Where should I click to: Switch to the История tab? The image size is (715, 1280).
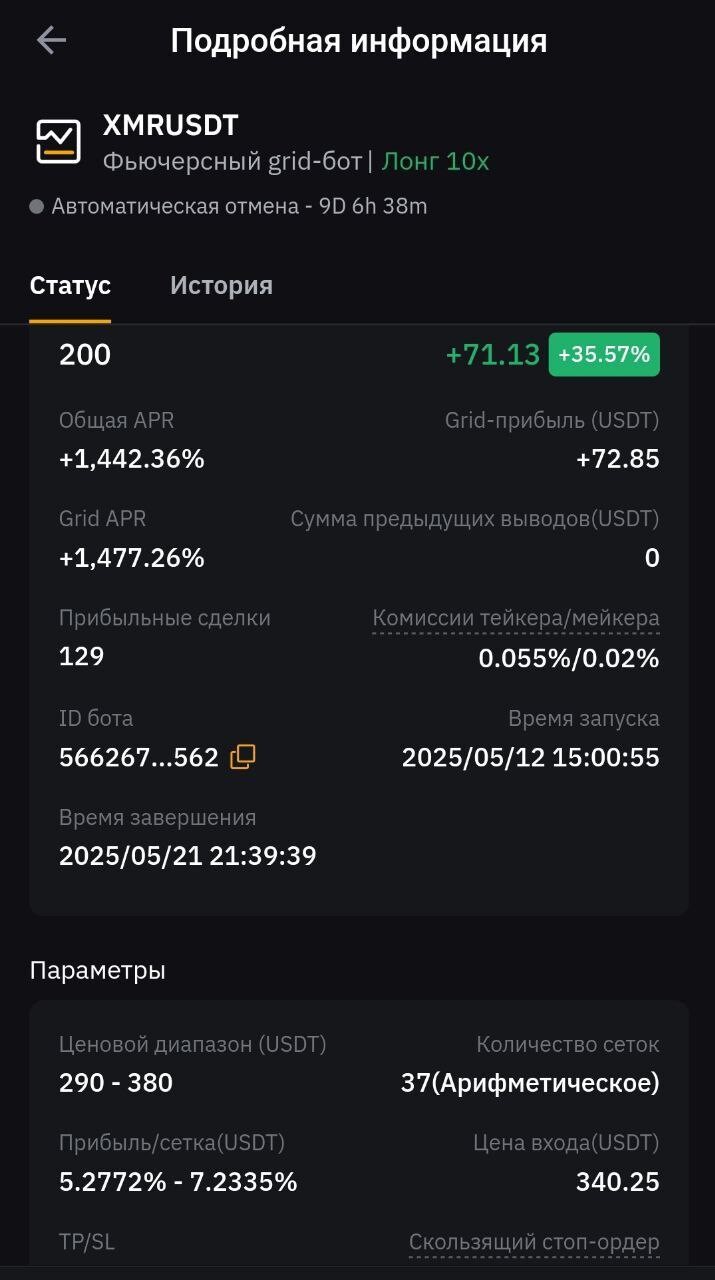click(221, 285)
